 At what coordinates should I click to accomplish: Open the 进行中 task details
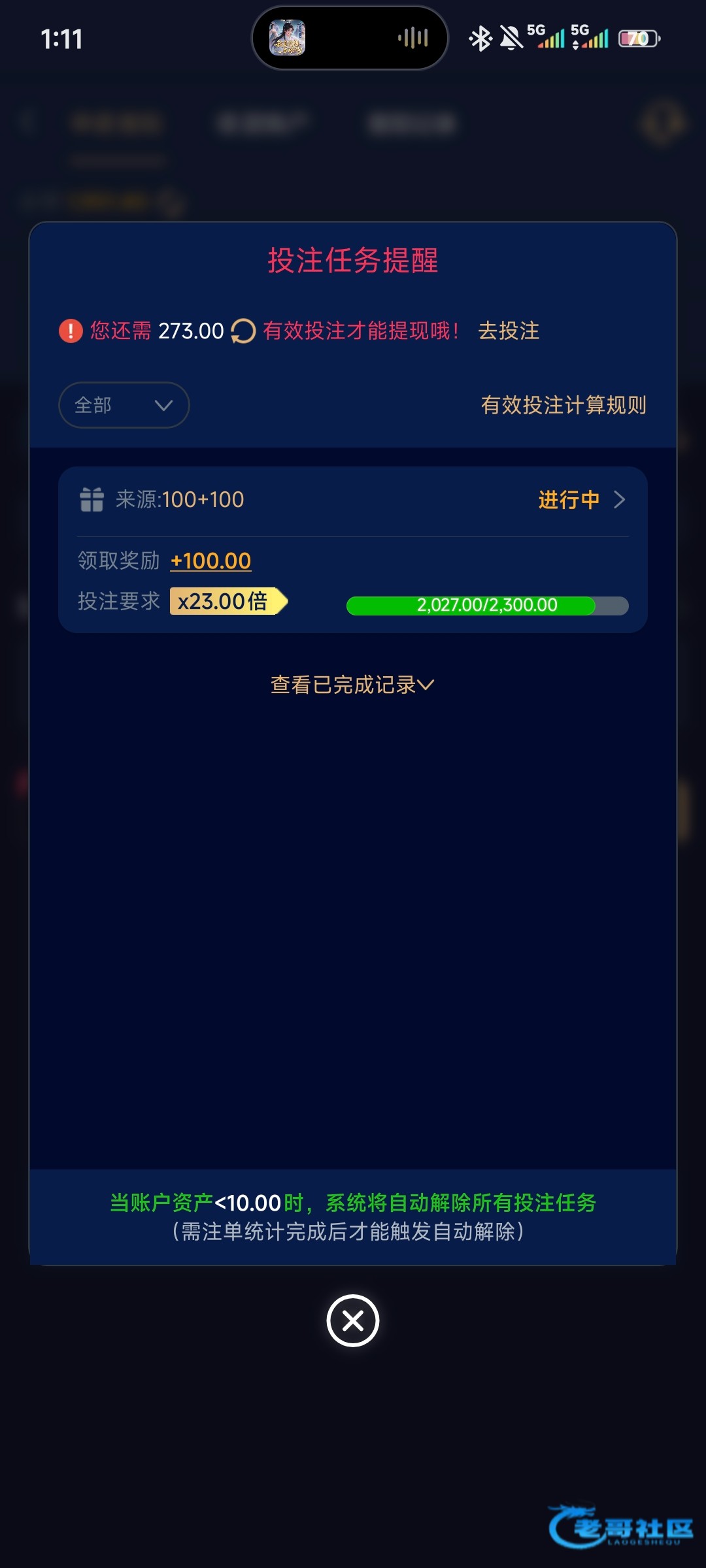tap(580, 500)
